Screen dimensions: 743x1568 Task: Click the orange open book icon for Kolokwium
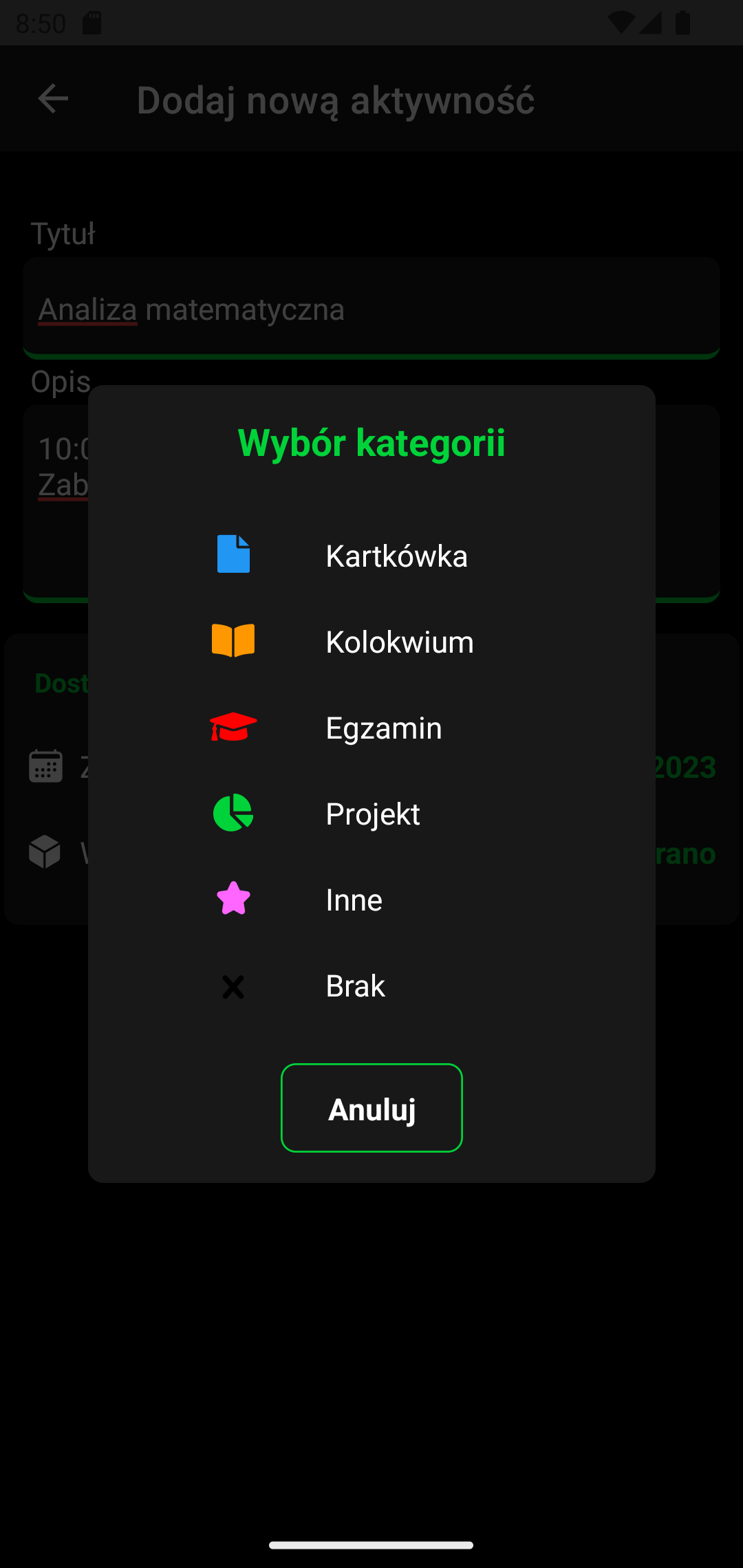[x=233, y=640]
